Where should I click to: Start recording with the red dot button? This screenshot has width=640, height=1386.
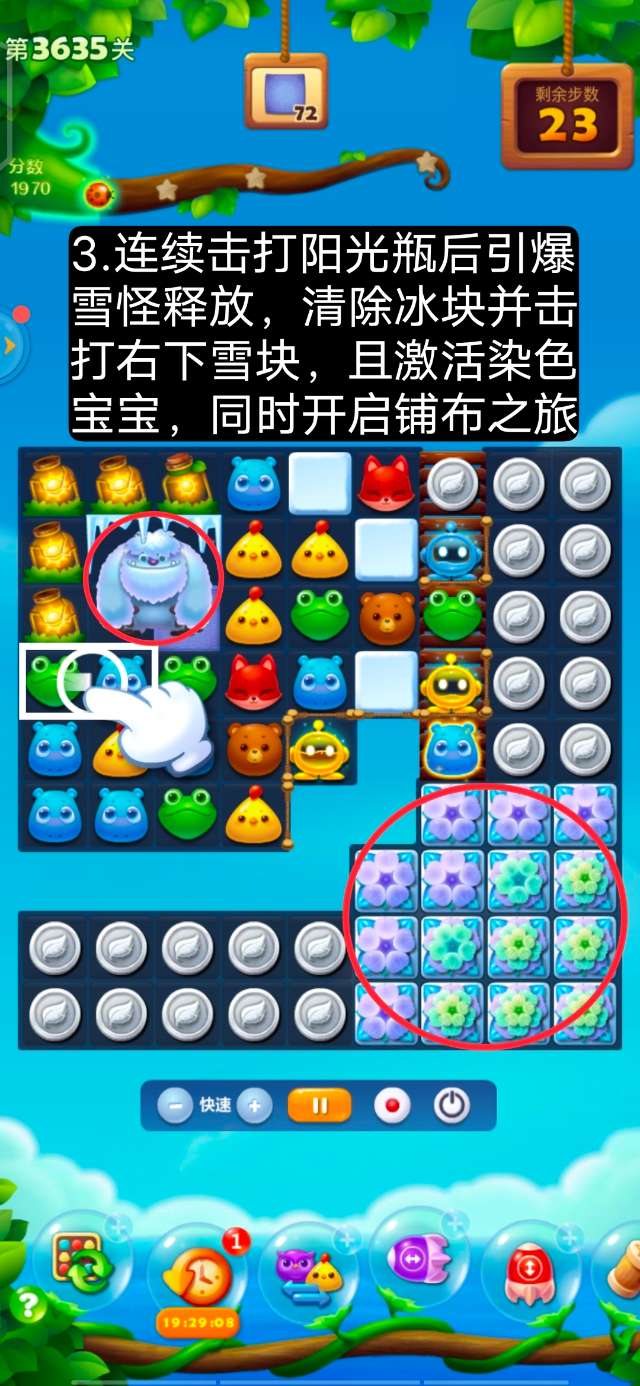[392, 1106]
